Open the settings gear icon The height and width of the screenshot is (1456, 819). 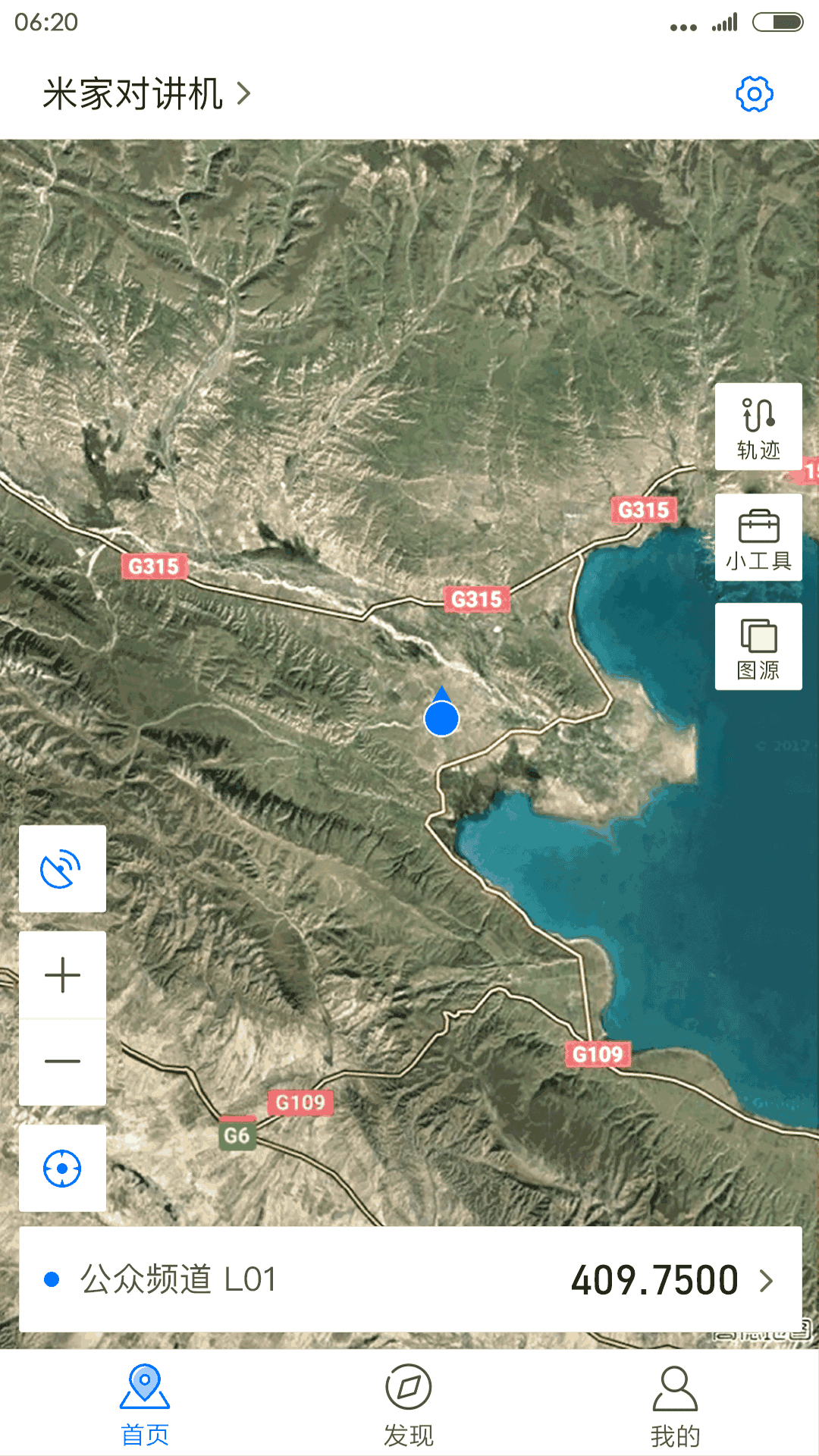pos(754,94)
